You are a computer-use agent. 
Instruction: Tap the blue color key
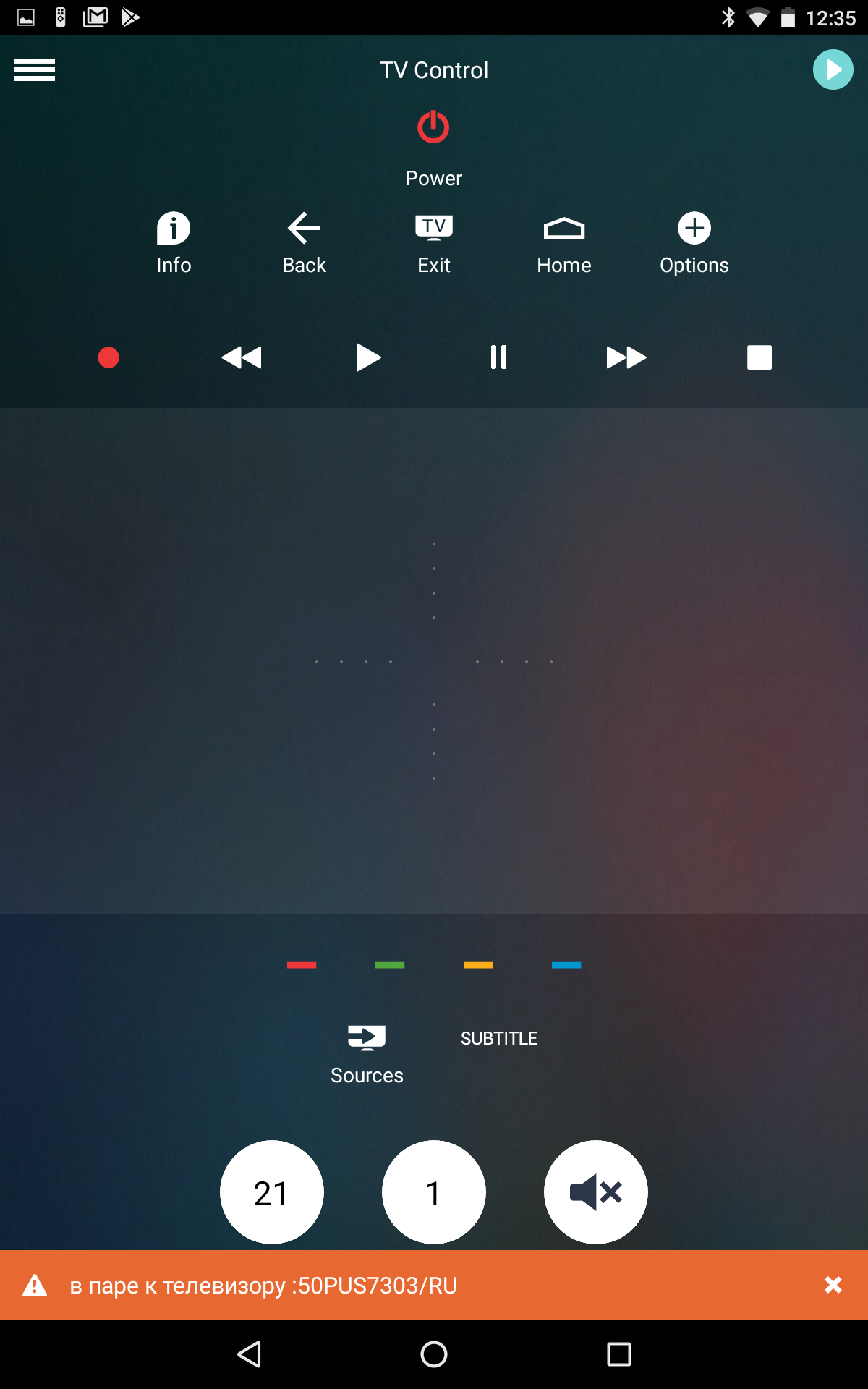coord(566,965)
